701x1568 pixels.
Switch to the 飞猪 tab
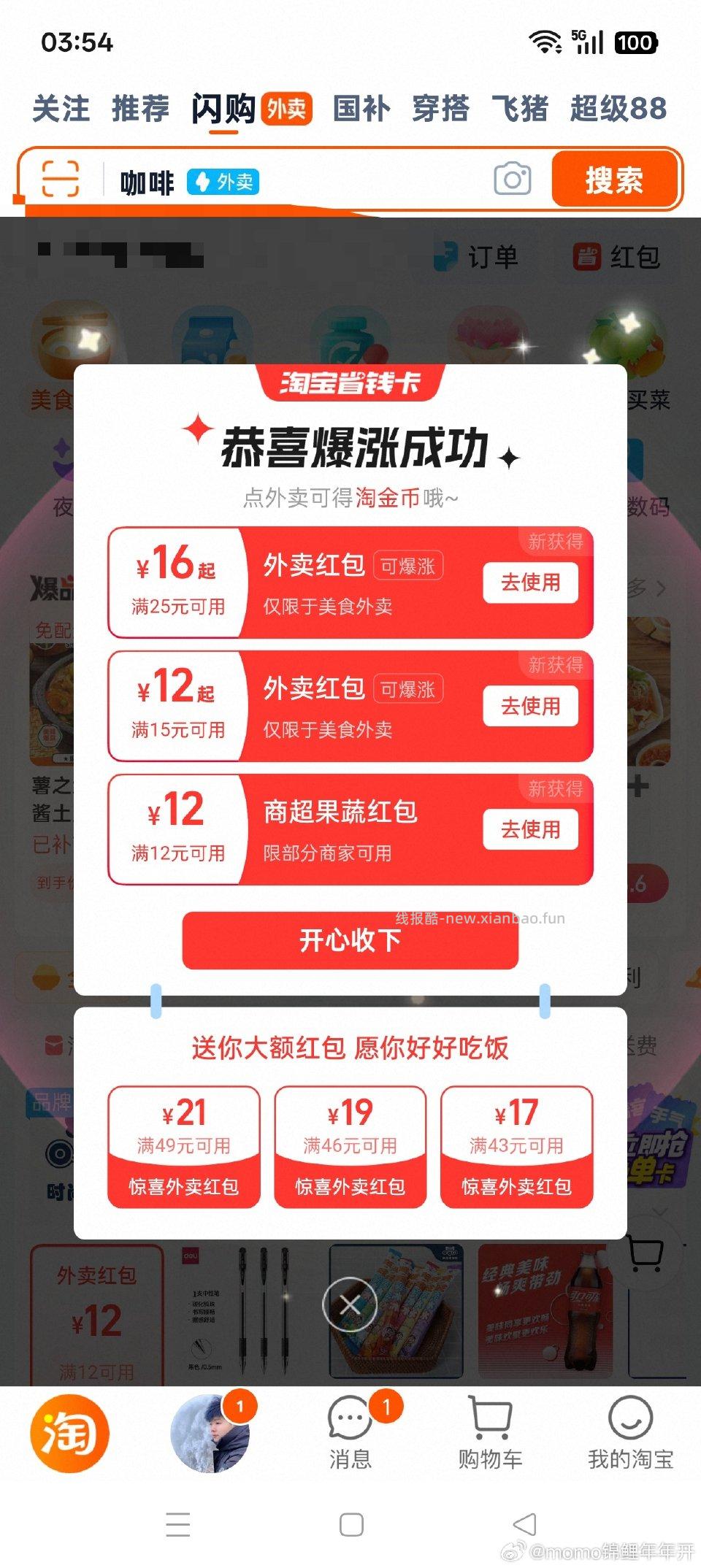coord(524,108)
